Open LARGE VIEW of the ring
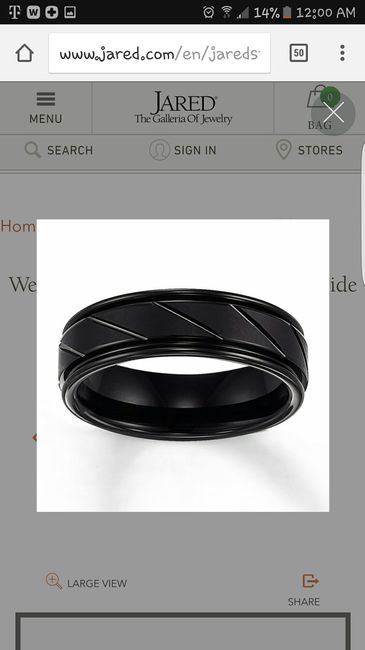The height and width of the screenshot is (650, 365). 86,582
